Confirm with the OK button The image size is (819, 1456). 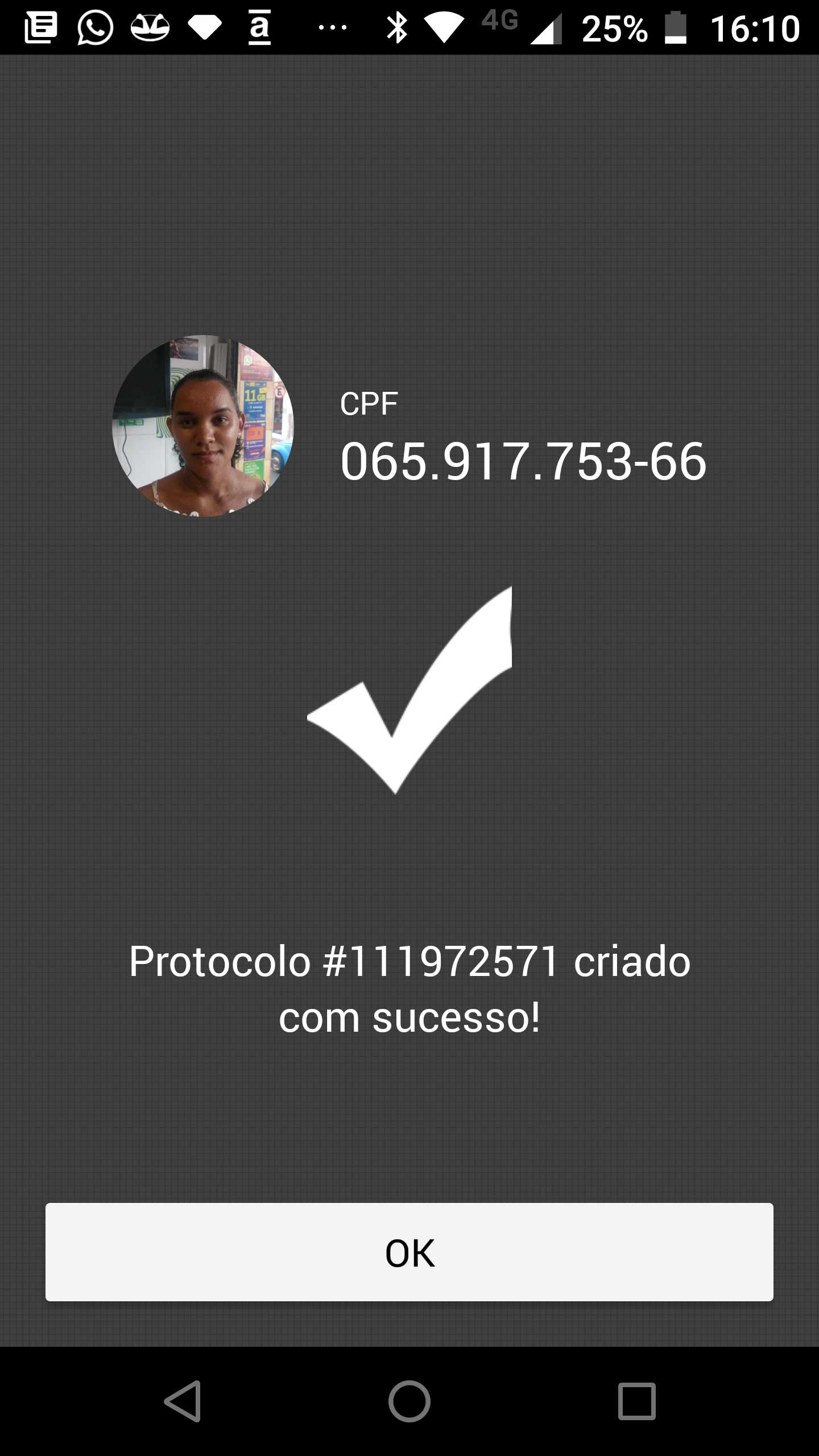coord(409,1252)
